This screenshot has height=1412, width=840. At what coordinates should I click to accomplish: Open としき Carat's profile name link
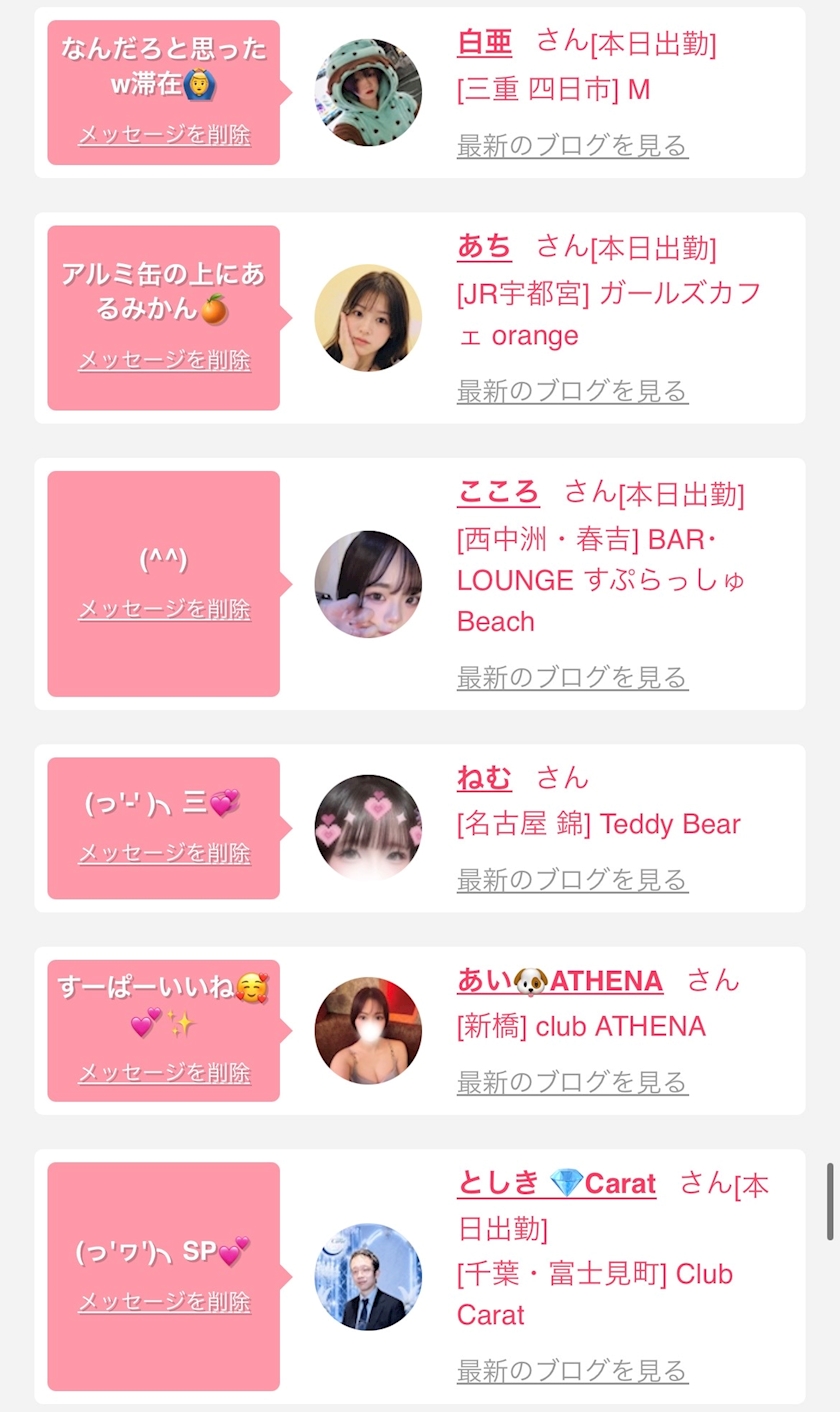(x=557, y=1184)
